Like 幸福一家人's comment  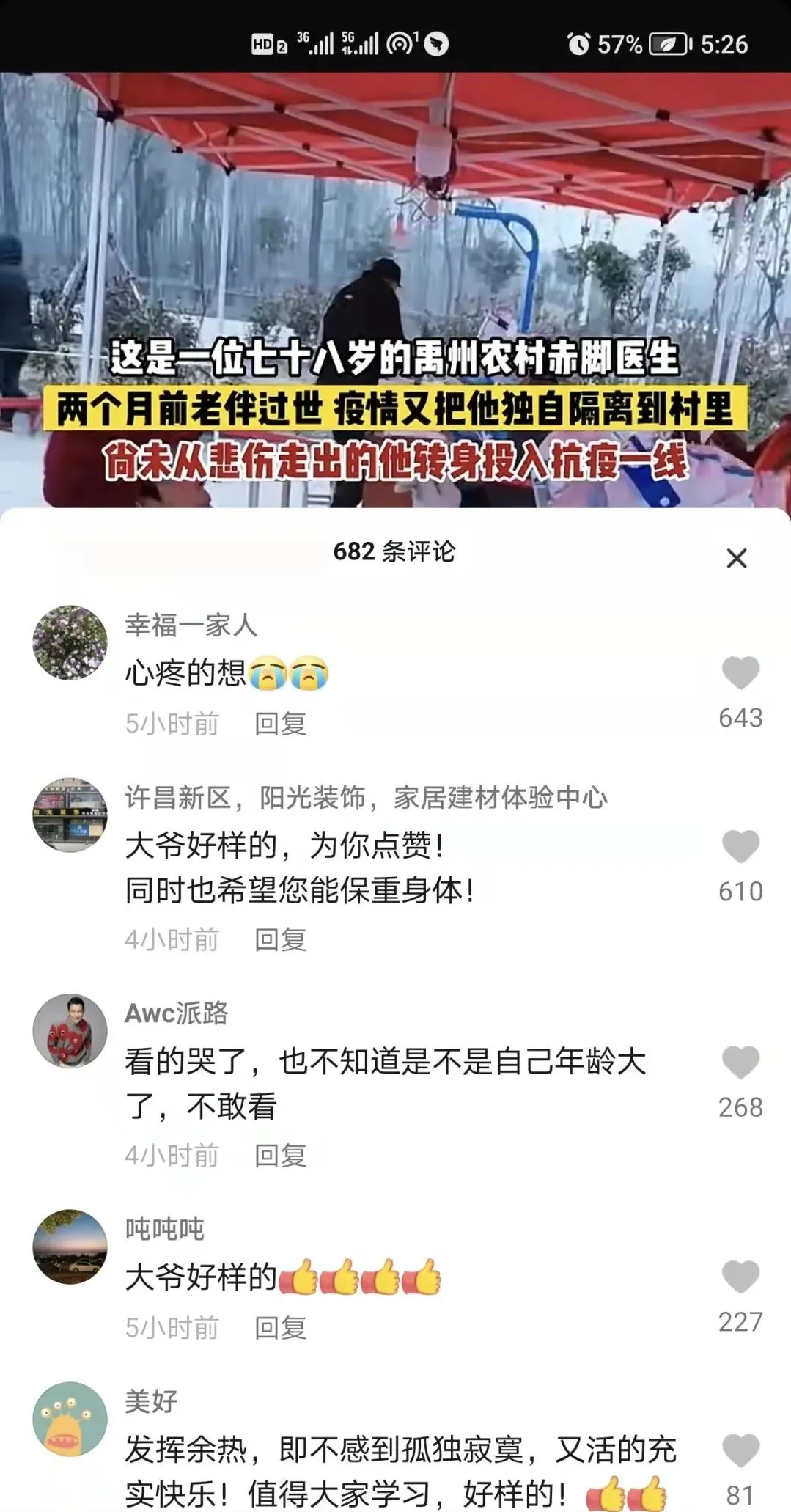coord(740,672)
